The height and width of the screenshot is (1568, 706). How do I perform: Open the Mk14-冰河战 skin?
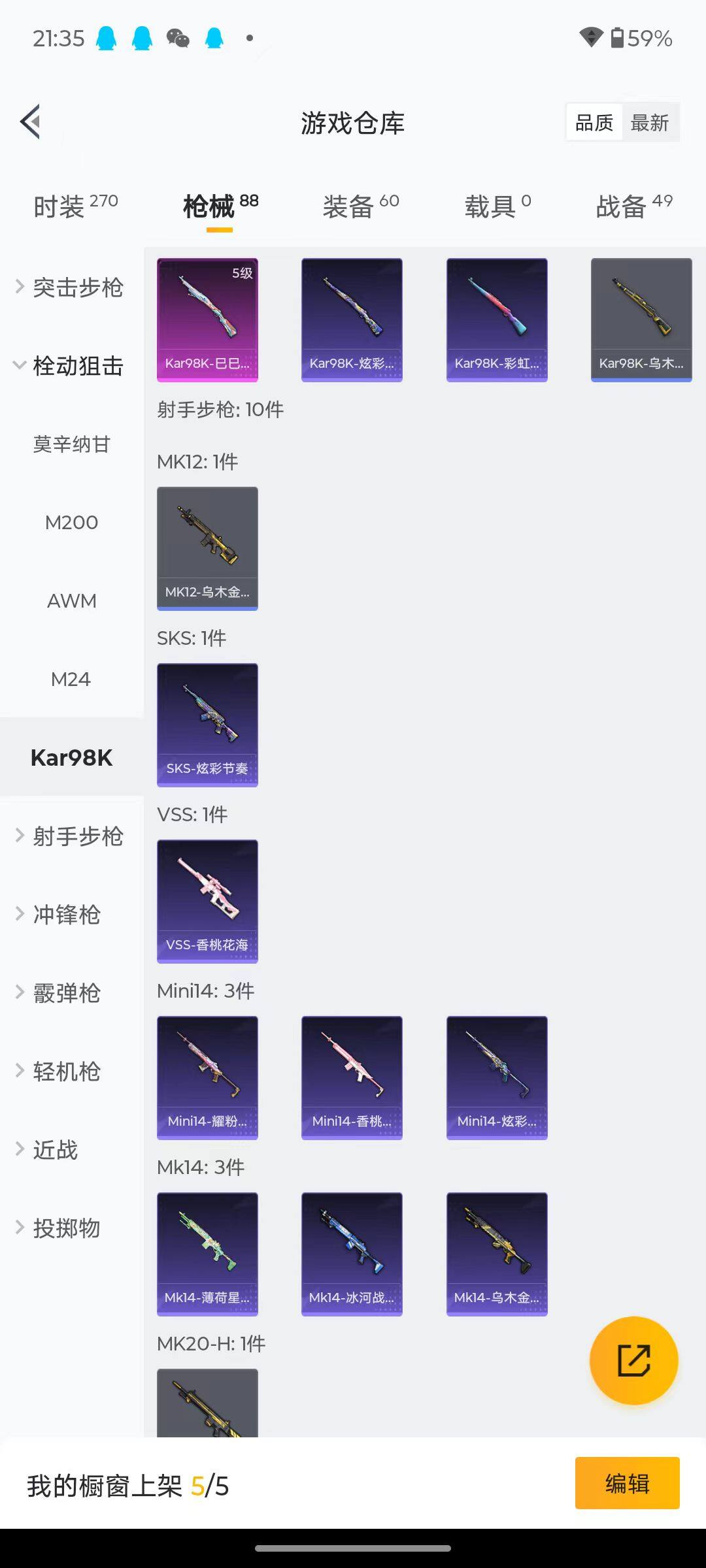[x=352, y=1254]
